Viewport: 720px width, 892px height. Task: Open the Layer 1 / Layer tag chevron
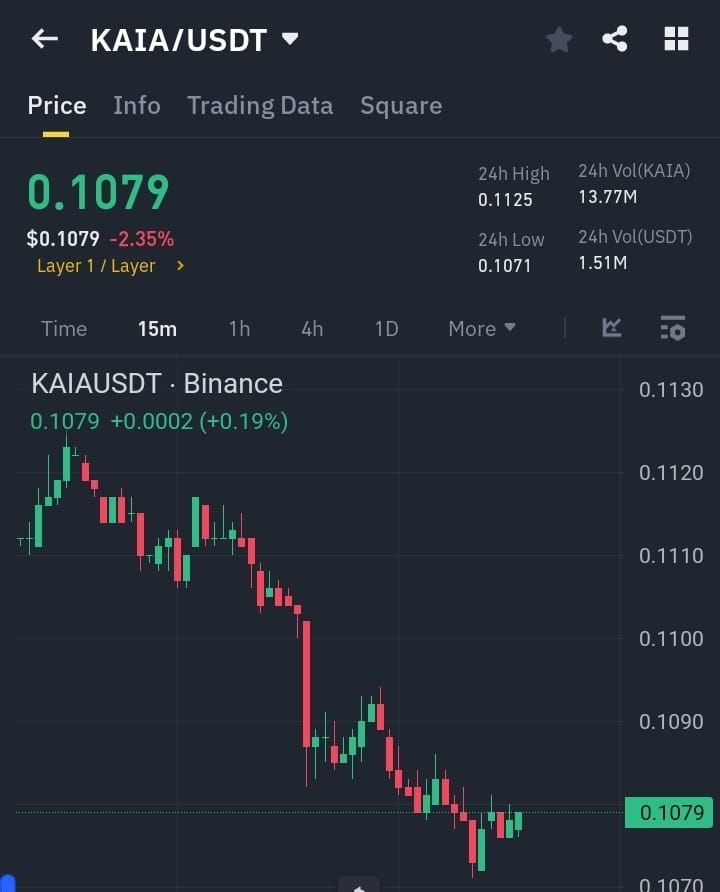[x=180, y=266]
